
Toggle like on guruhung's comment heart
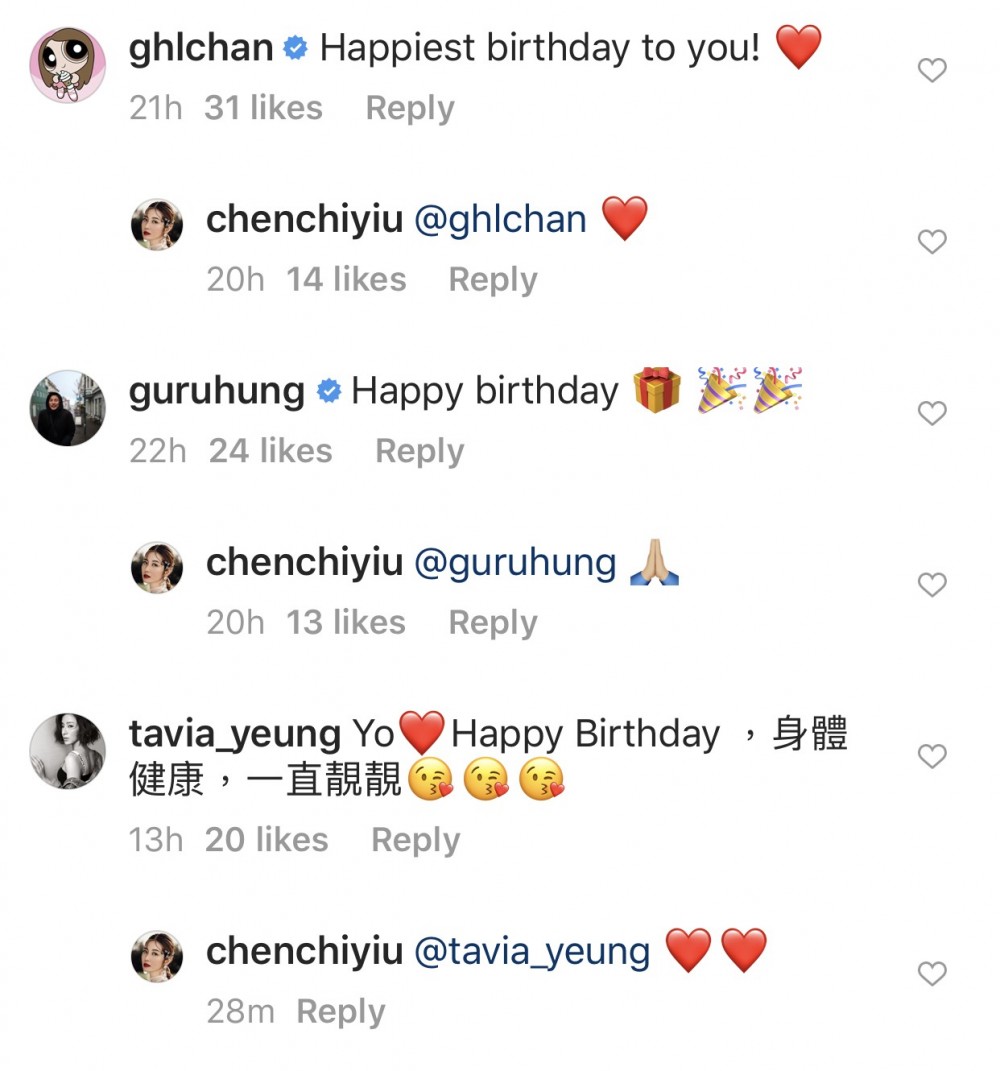point(931,413)
